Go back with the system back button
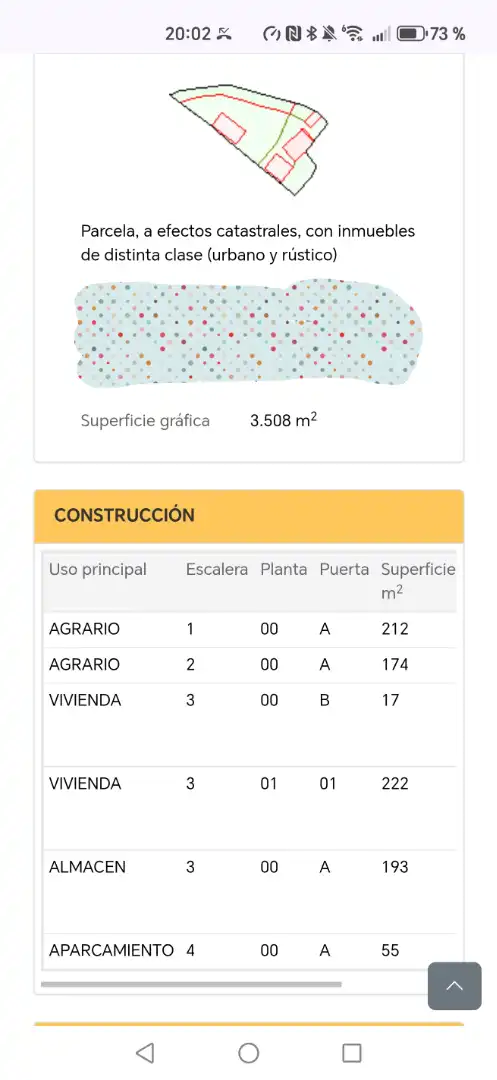The width and height of the screenshot is (497, 1080). tap(145, 1052)
